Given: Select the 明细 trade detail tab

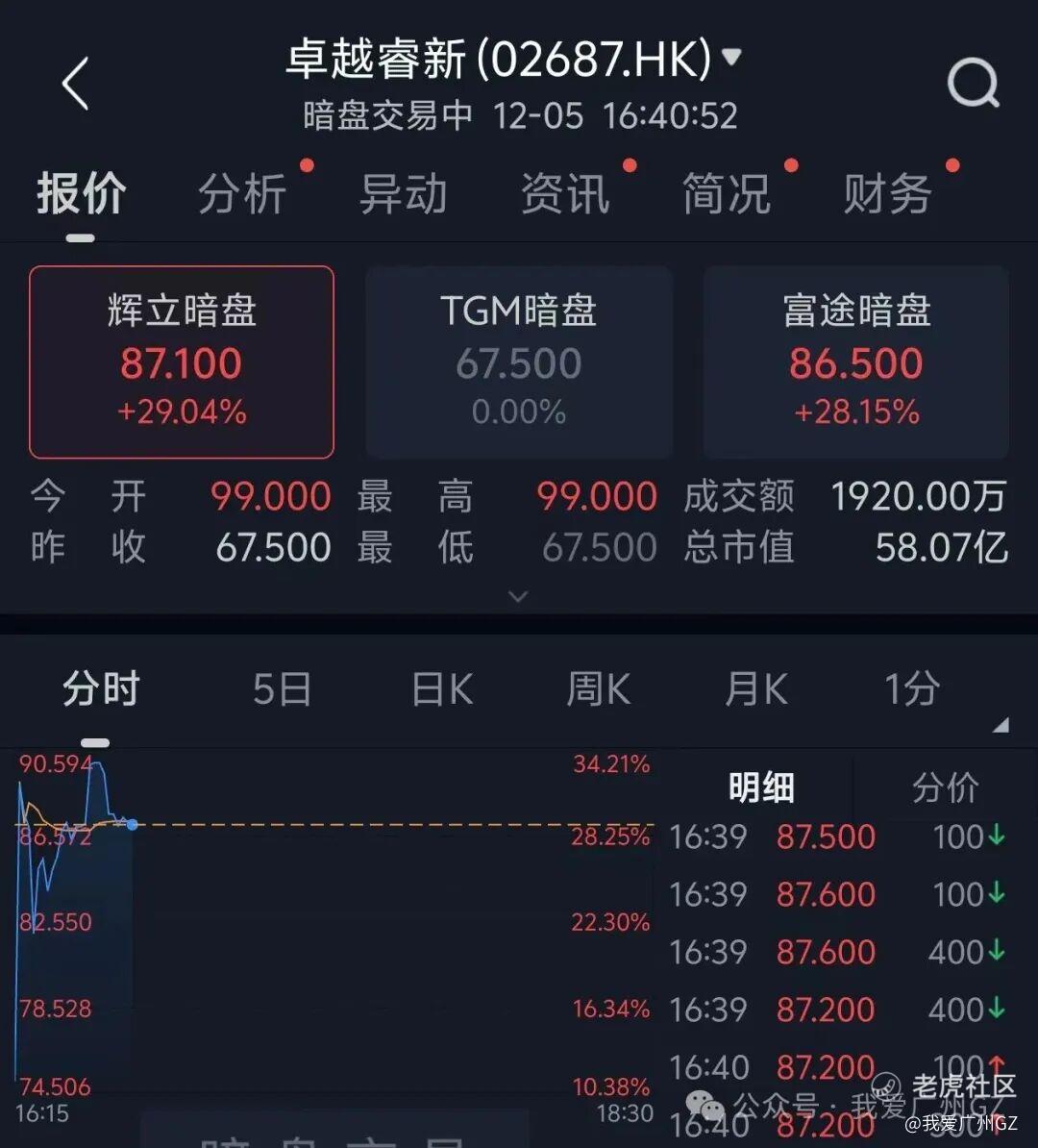Looking at the screenshot, I should 761,788.
